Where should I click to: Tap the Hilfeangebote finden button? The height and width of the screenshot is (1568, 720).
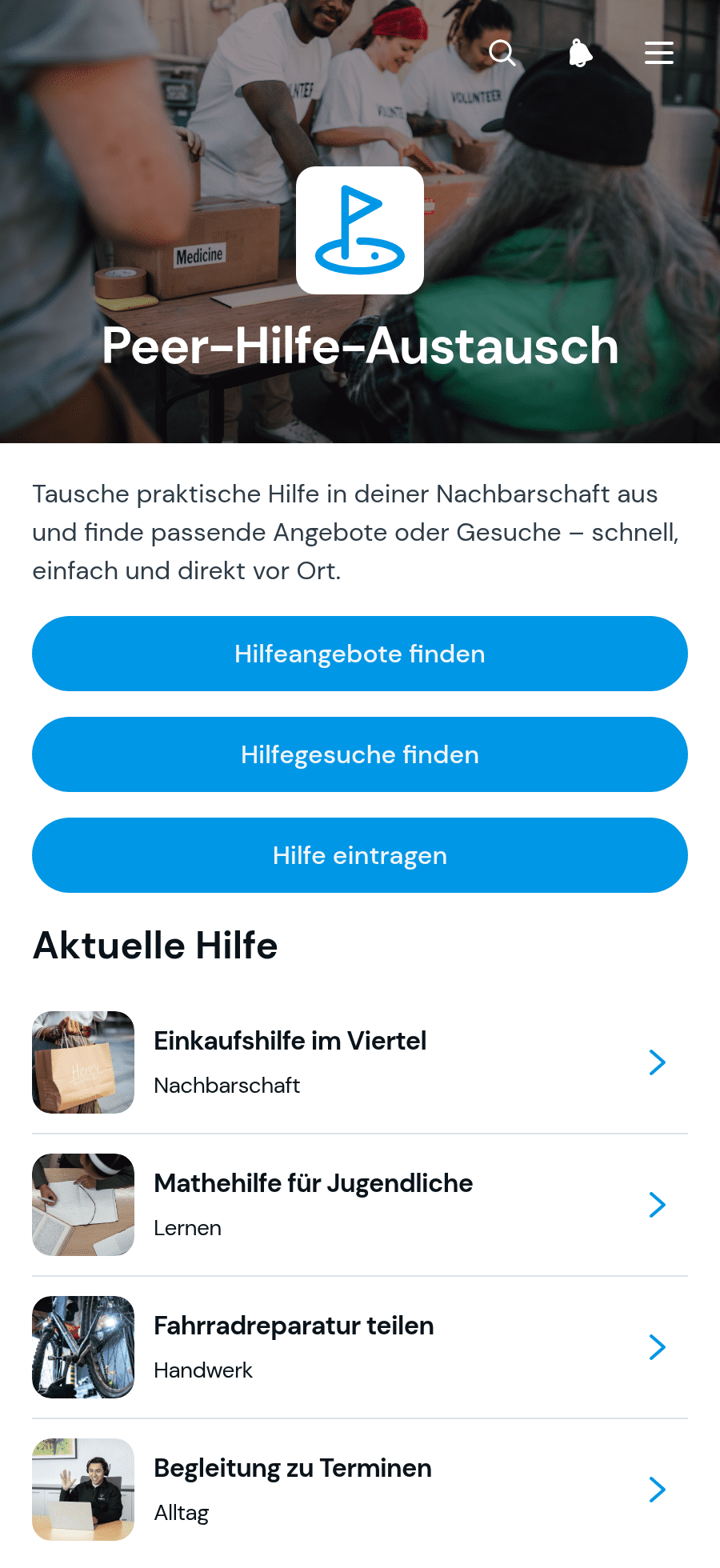(360, 654)
